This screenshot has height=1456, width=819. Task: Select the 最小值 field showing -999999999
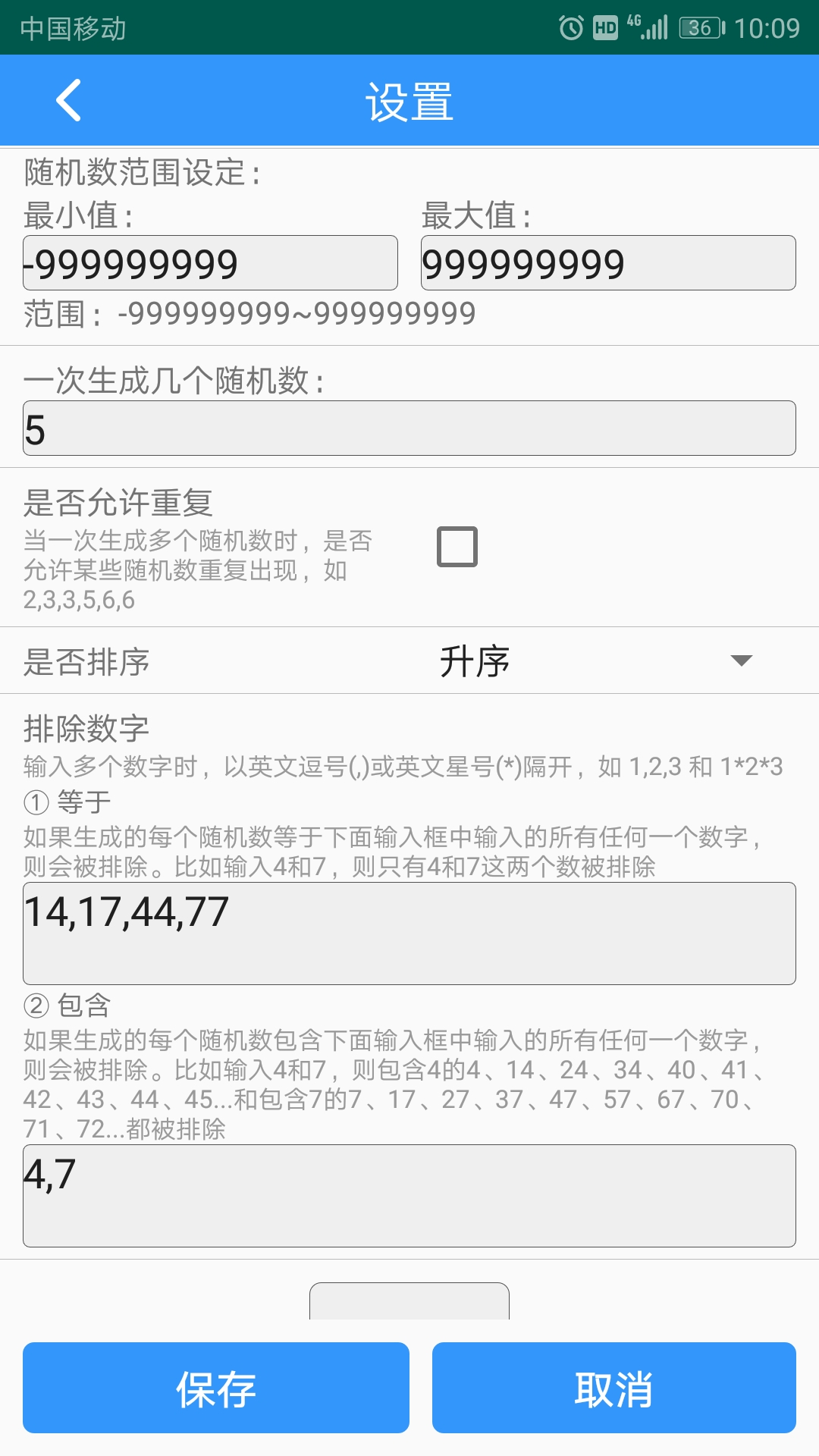[210, 262]
